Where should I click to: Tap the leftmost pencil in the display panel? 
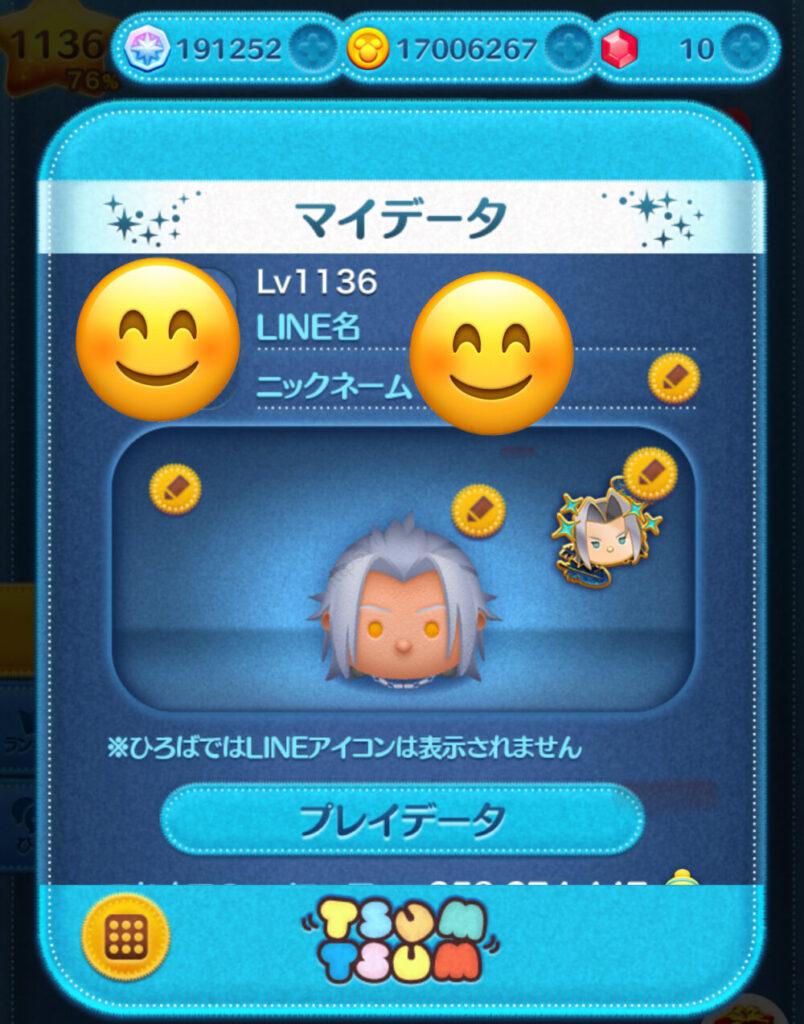[x=175, y=489]
